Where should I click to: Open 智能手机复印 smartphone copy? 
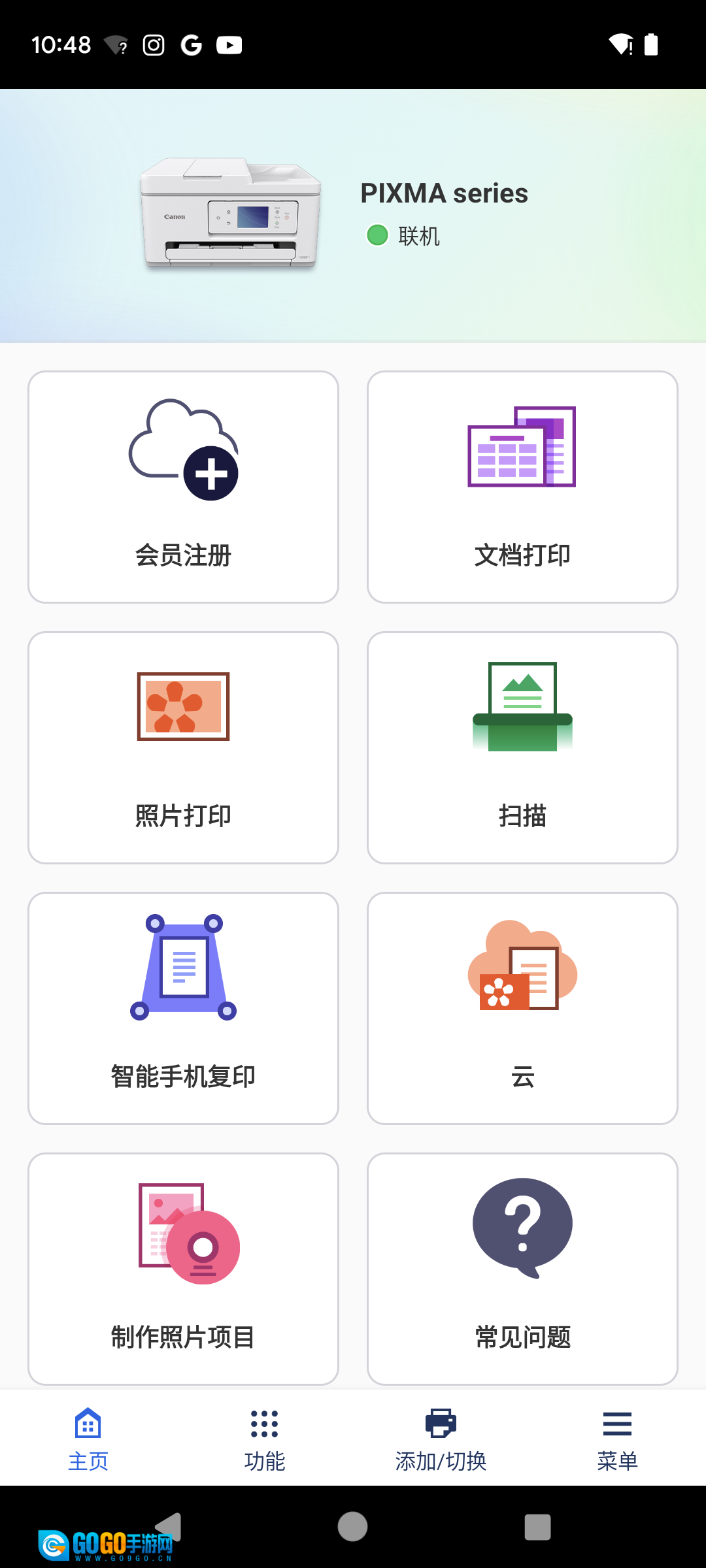click(183, 1008)
